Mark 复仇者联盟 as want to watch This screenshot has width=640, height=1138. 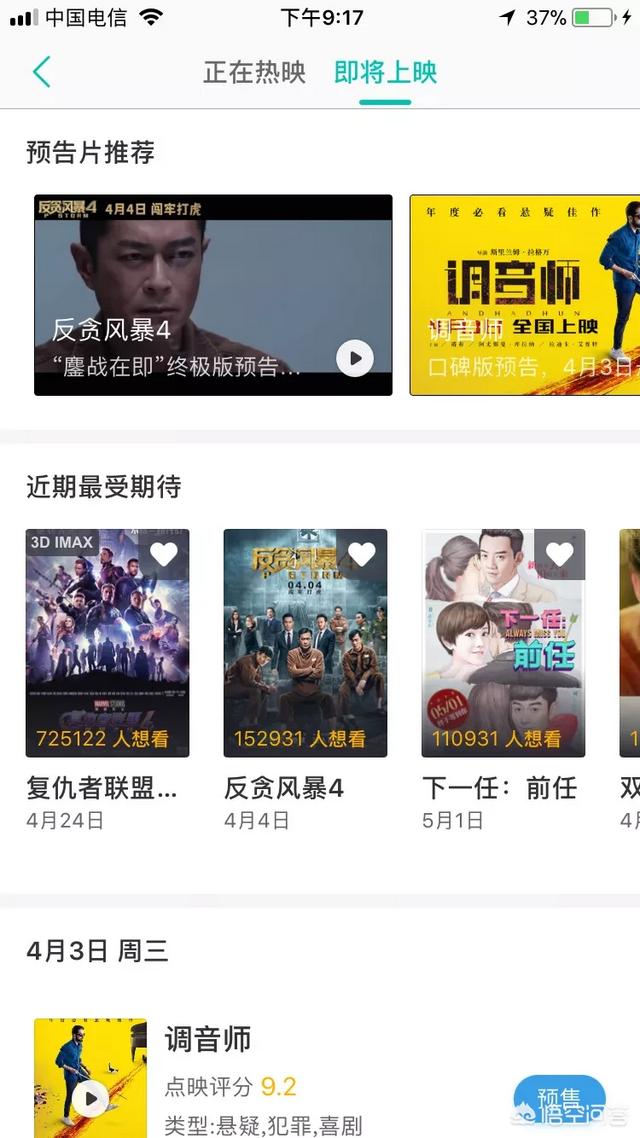163,554
